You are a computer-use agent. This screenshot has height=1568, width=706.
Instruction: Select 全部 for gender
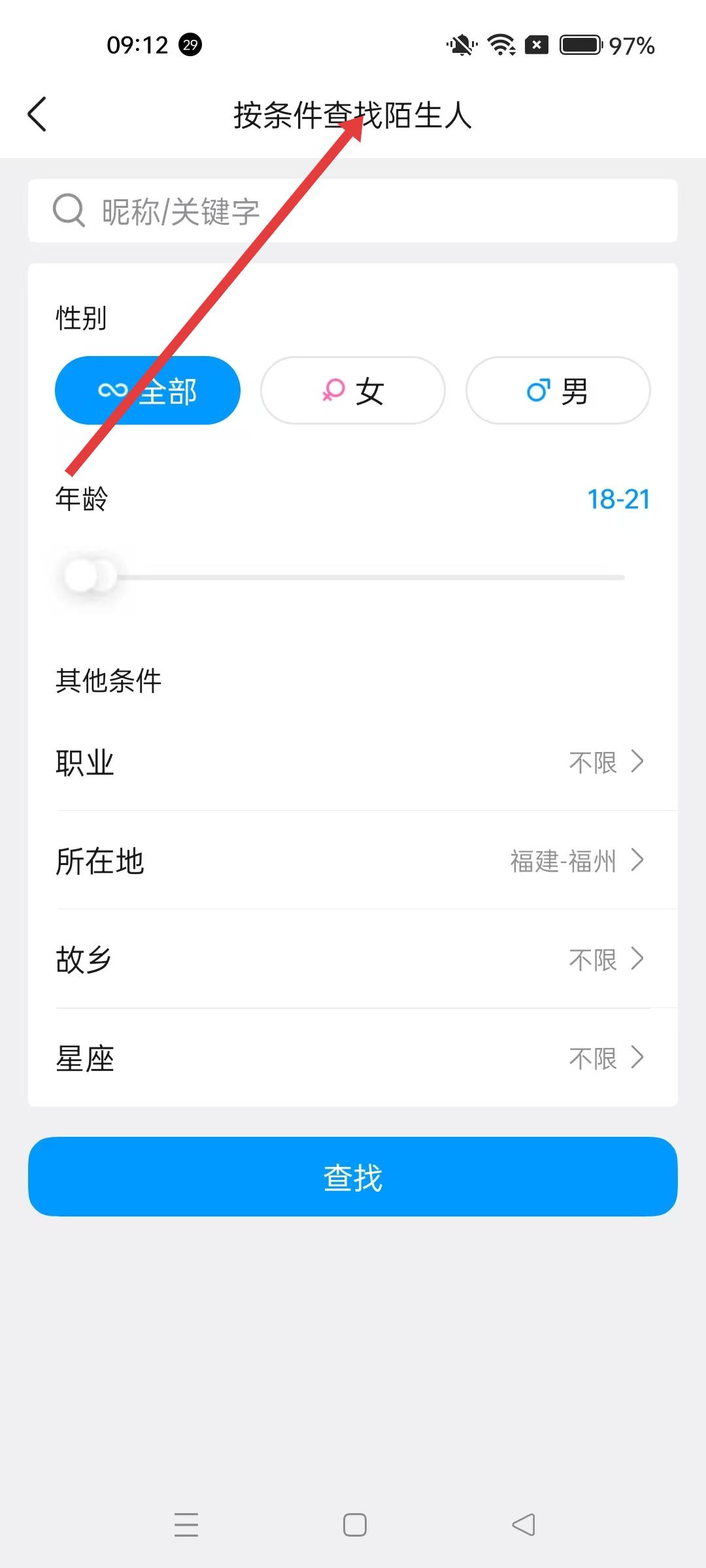(x=148, y=391)
